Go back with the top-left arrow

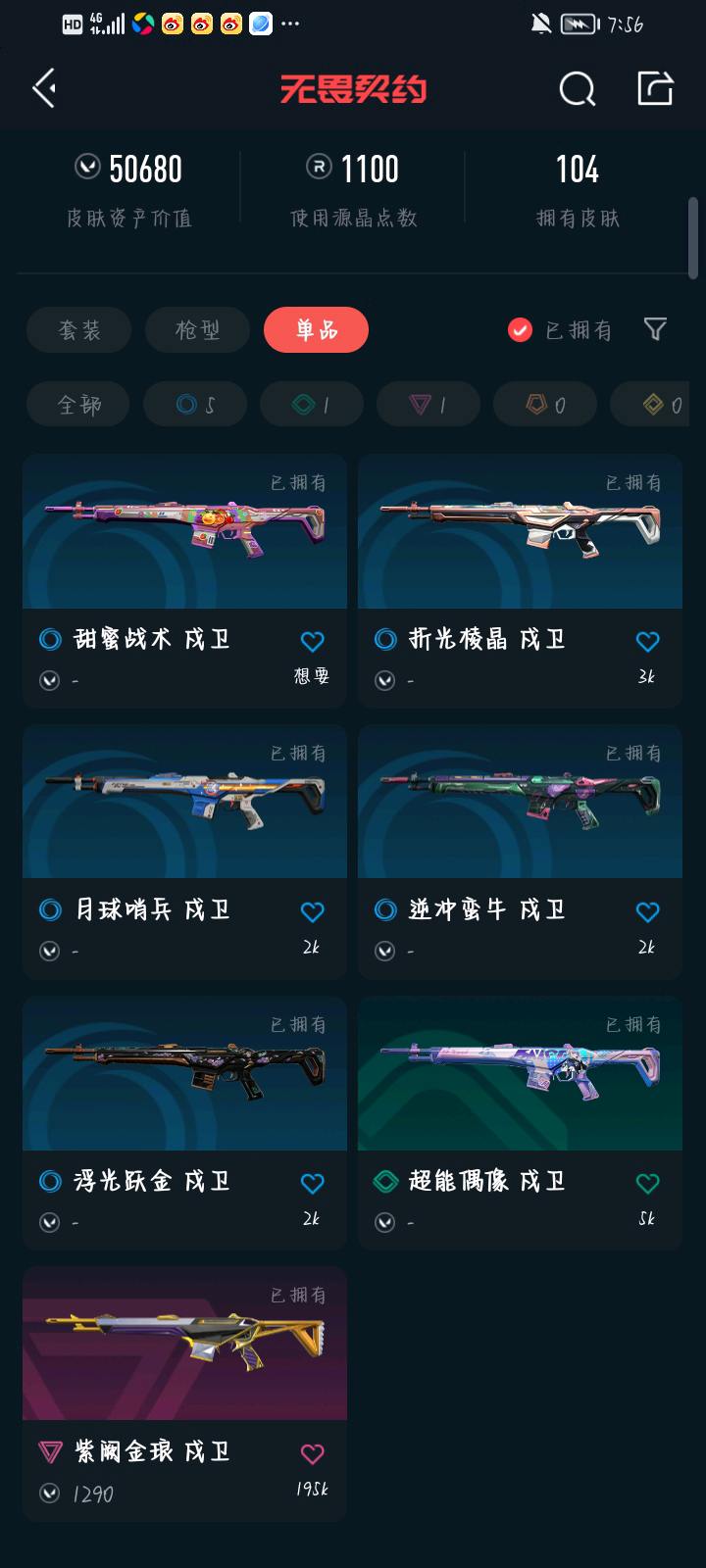point(44,89)
